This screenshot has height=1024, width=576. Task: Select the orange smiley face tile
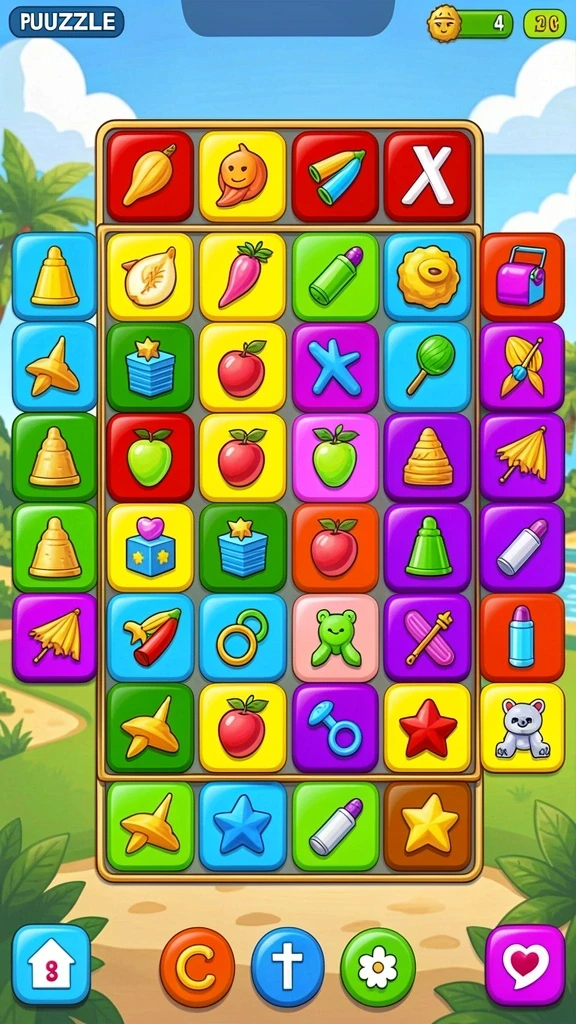242,176
